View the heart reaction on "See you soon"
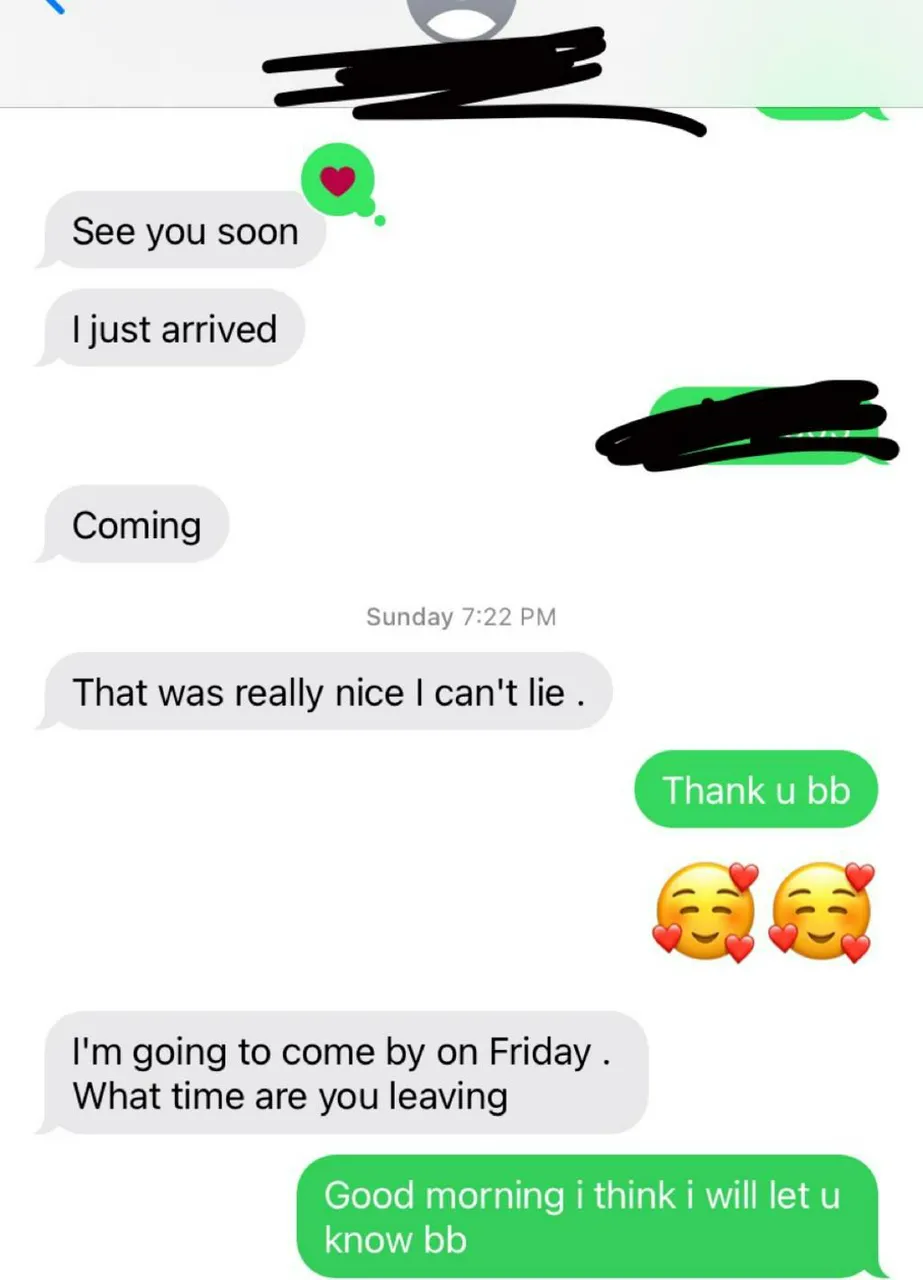The width and height of the screenshot is (923, 1280). [x=338, y=181]
